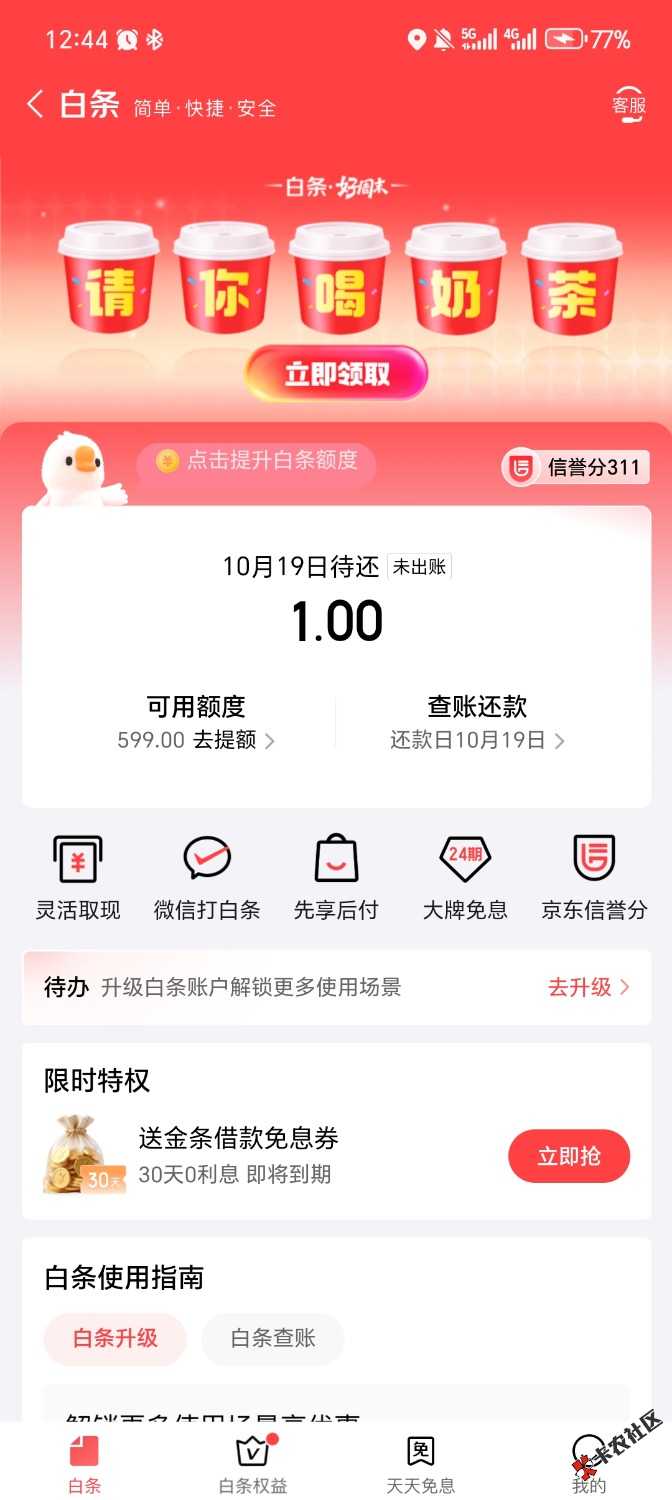672x1500 pixels.
Task: Go back using the top-left arrow
Action: click(x=35, y=104)
